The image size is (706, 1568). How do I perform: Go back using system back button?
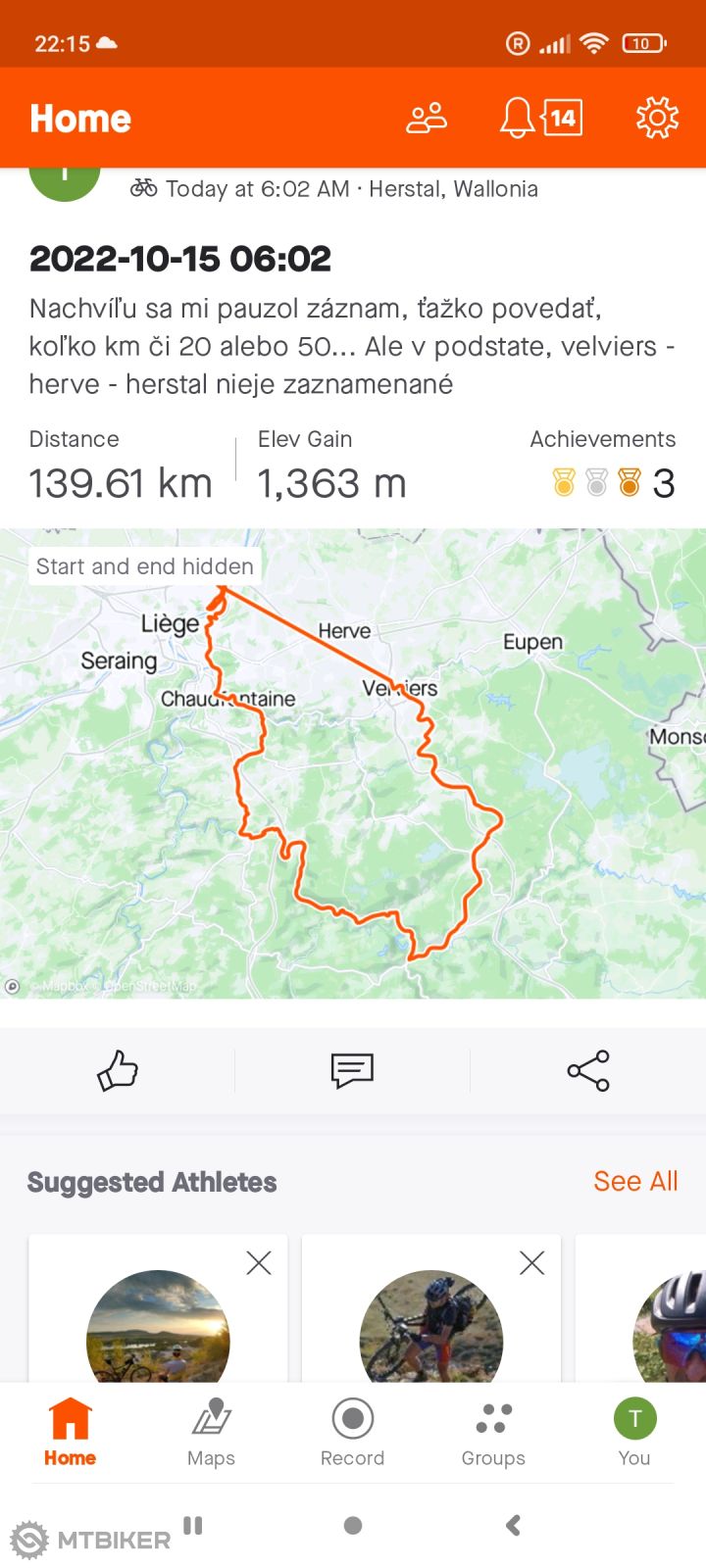tap(512, 1525)
